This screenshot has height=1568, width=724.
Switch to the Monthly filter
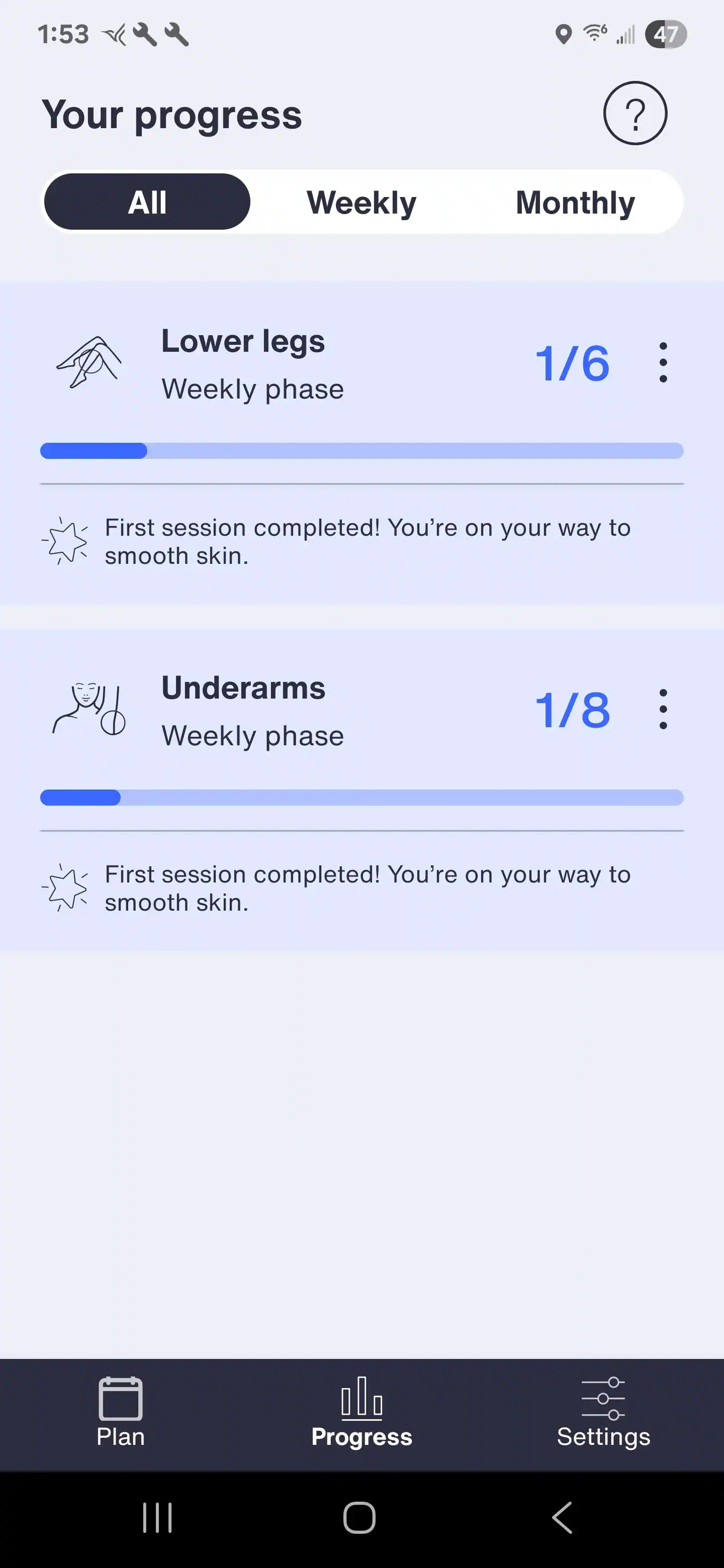click(575, 202)
